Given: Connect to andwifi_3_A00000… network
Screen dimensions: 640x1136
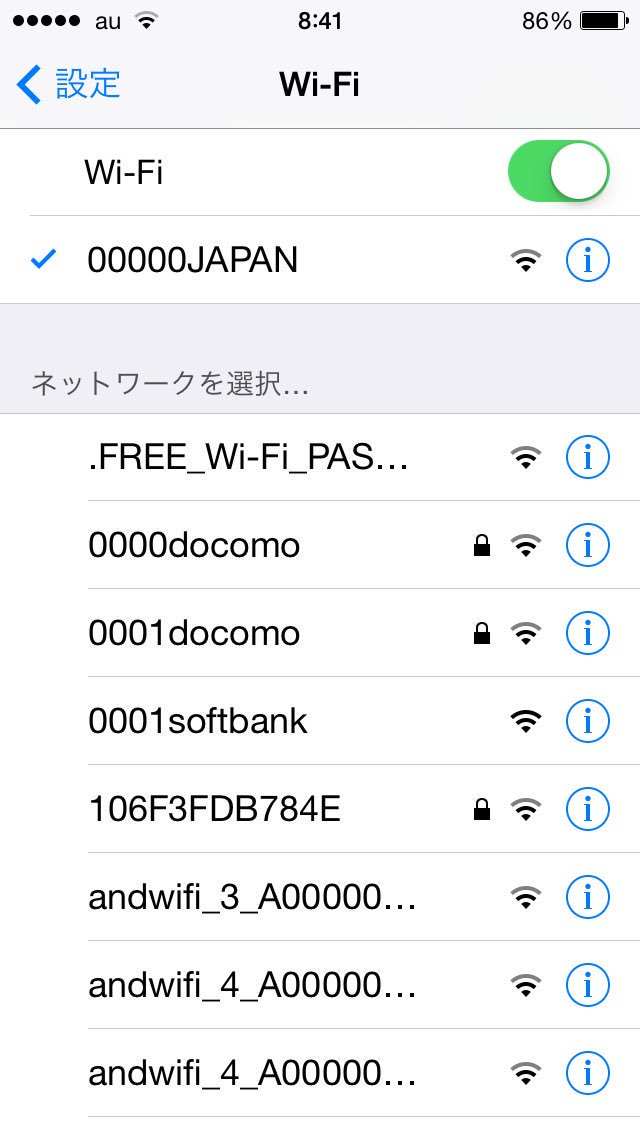Looking at the screenshot, I should pyautogui.click(x=252, y=898).
